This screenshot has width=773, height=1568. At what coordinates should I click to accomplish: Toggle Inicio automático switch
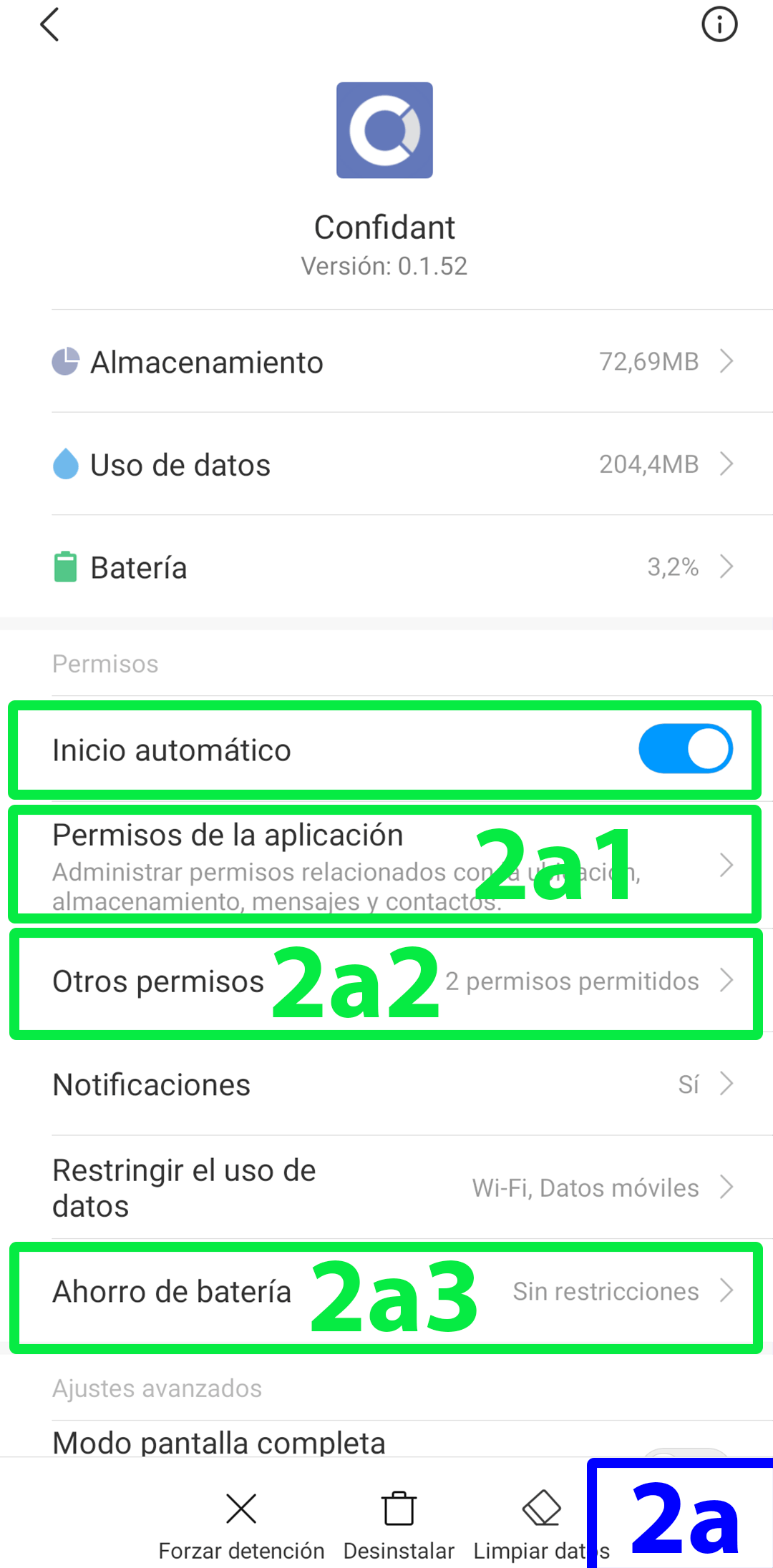685,749
